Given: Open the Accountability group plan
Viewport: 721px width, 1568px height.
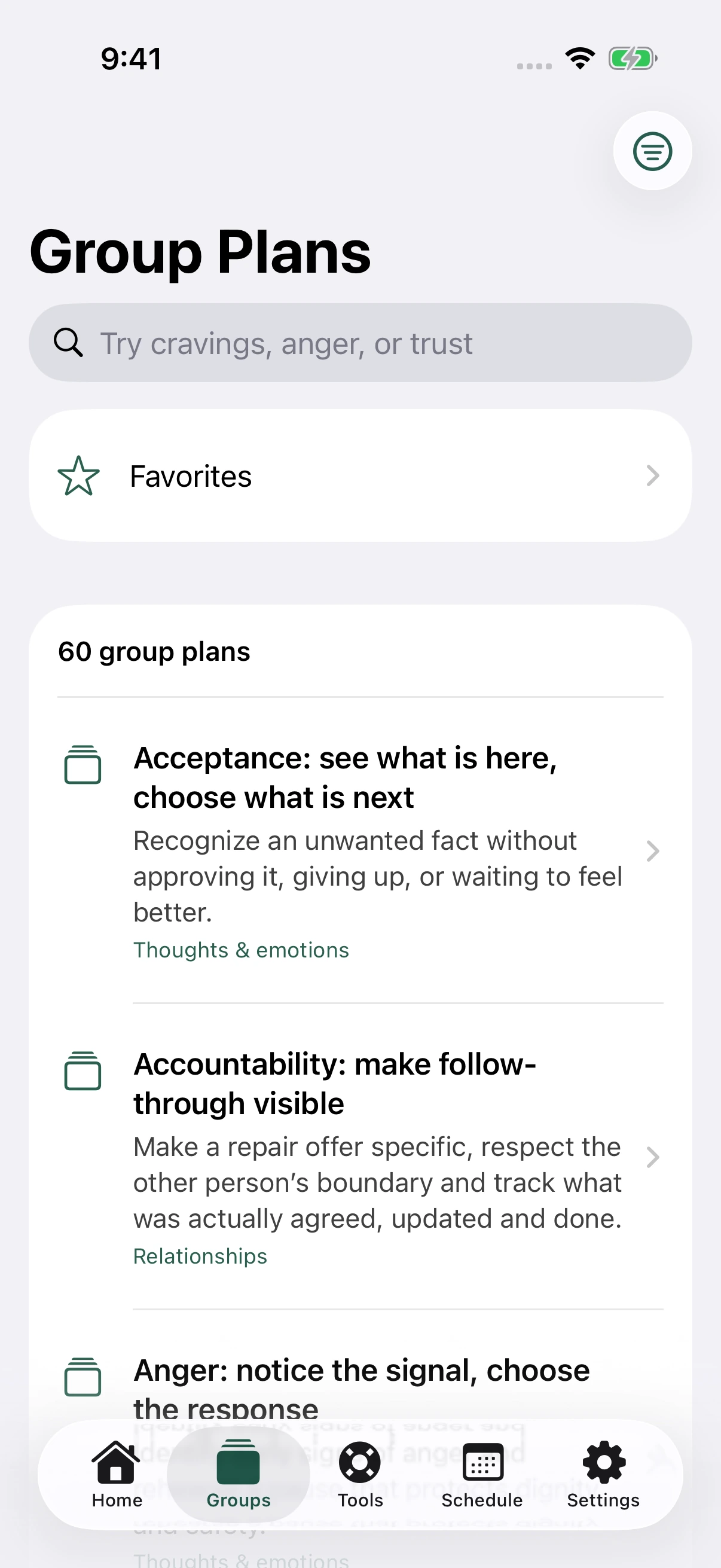Looking at the screenshot, I should pyautogui.click(x=360, y=1156).
